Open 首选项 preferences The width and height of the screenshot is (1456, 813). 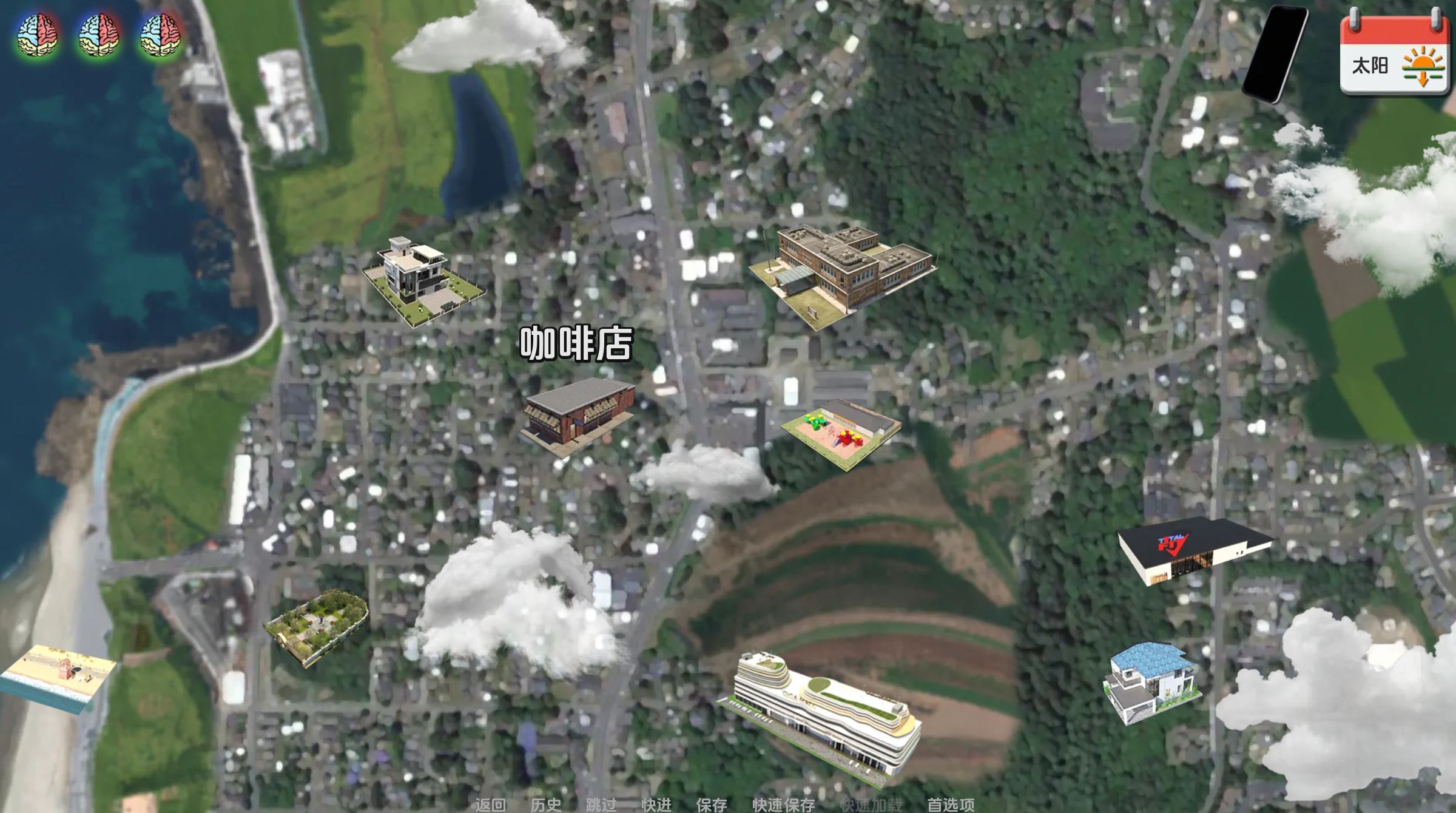[x=951, y=805]
